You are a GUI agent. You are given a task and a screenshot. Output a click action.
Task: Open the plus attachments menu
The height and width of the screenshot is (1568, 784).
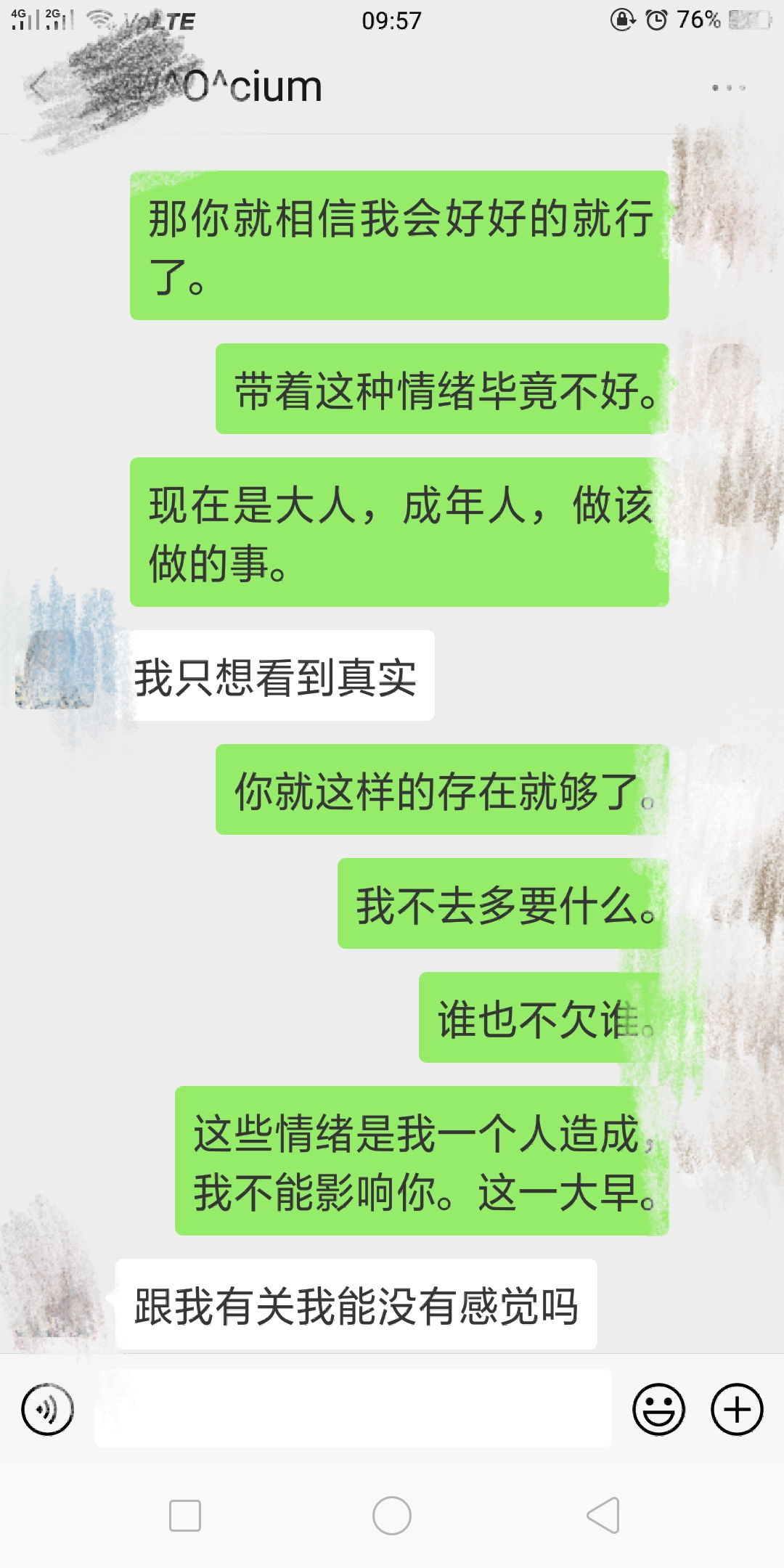(x=737, y=1409)
